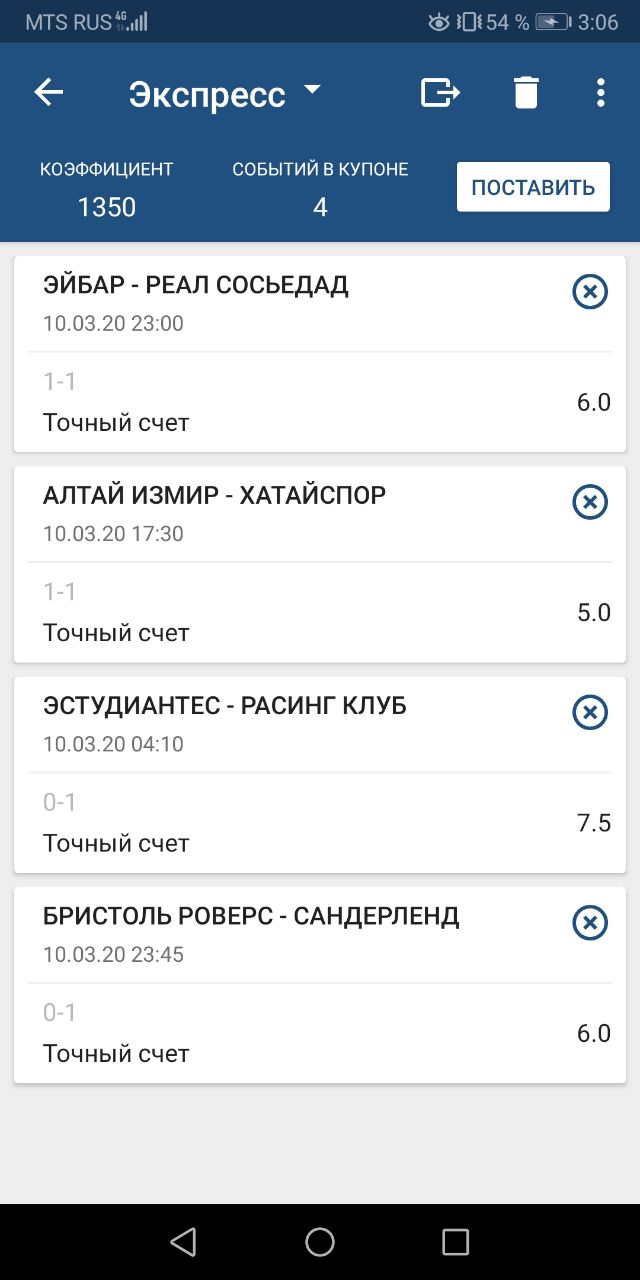Open the Экспресс bet type dropdown
The image size is (640, 1280).
pyautogui.click(x=225, y=94)
